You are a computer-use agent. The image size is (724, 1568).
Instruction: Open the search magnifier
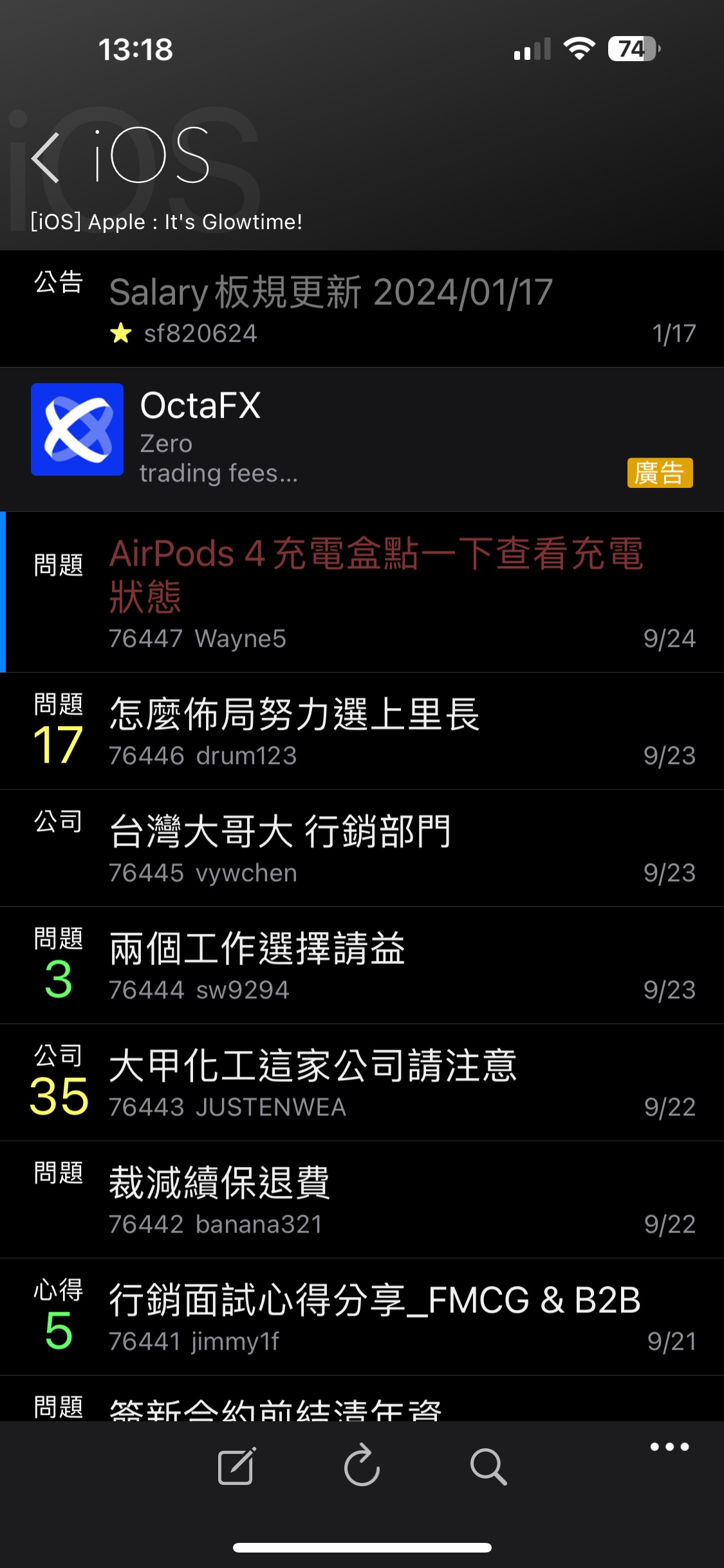click(x=488, y=1467)
